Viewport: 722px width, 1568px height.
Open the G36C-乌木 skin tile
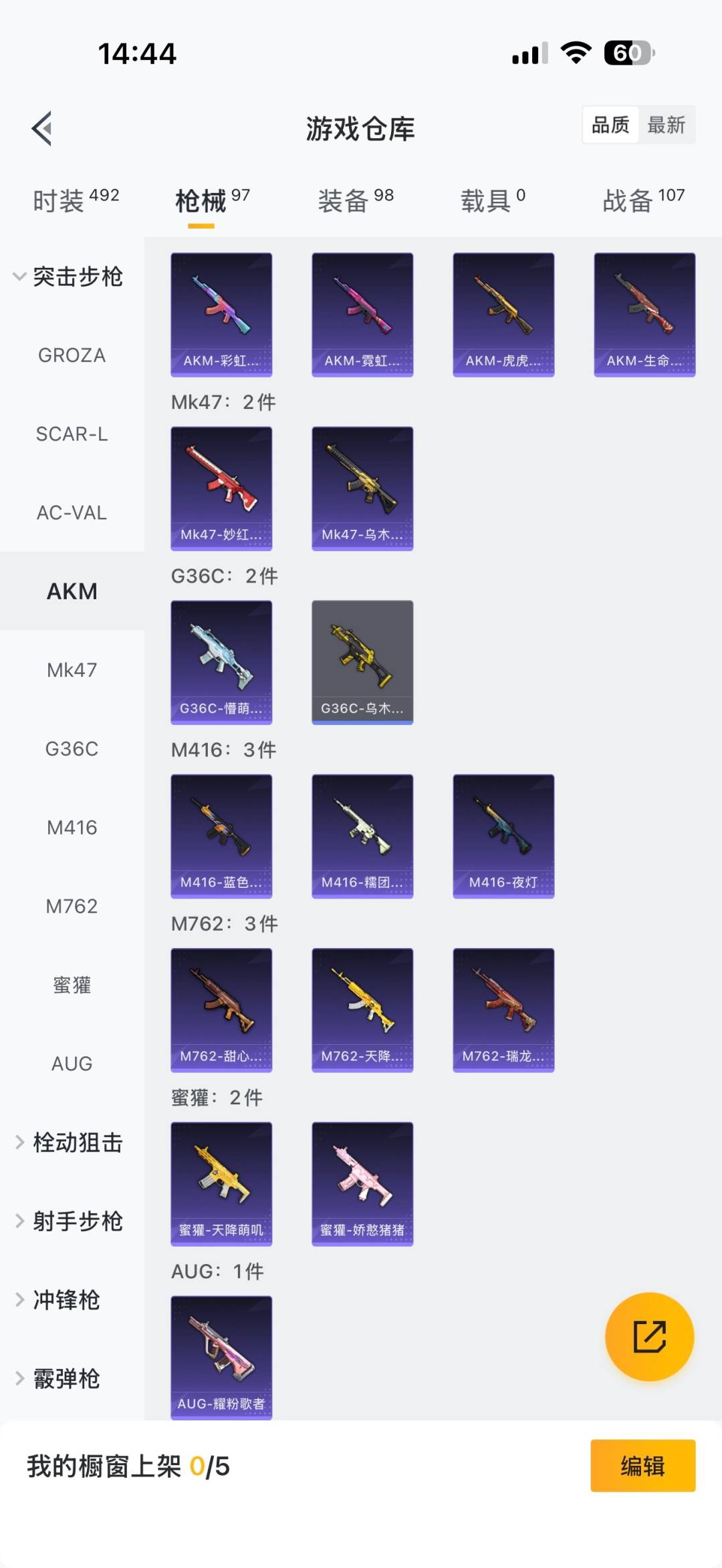[362, 662]
